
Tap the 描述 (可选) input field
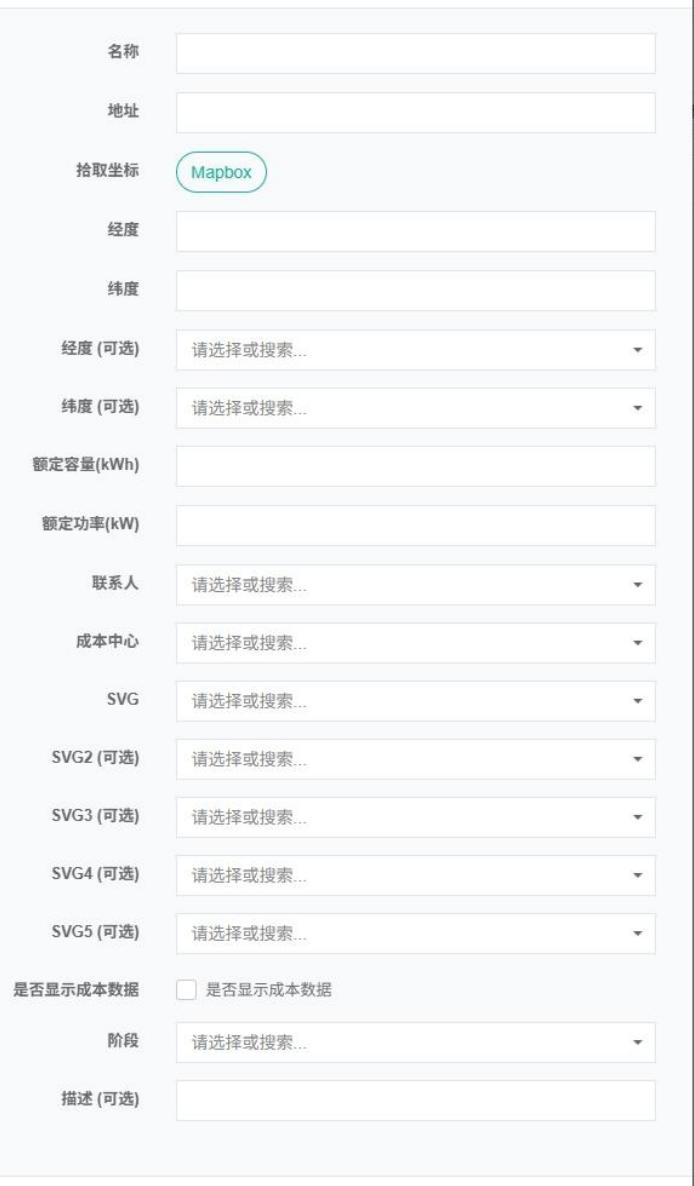click(415, 1100)
